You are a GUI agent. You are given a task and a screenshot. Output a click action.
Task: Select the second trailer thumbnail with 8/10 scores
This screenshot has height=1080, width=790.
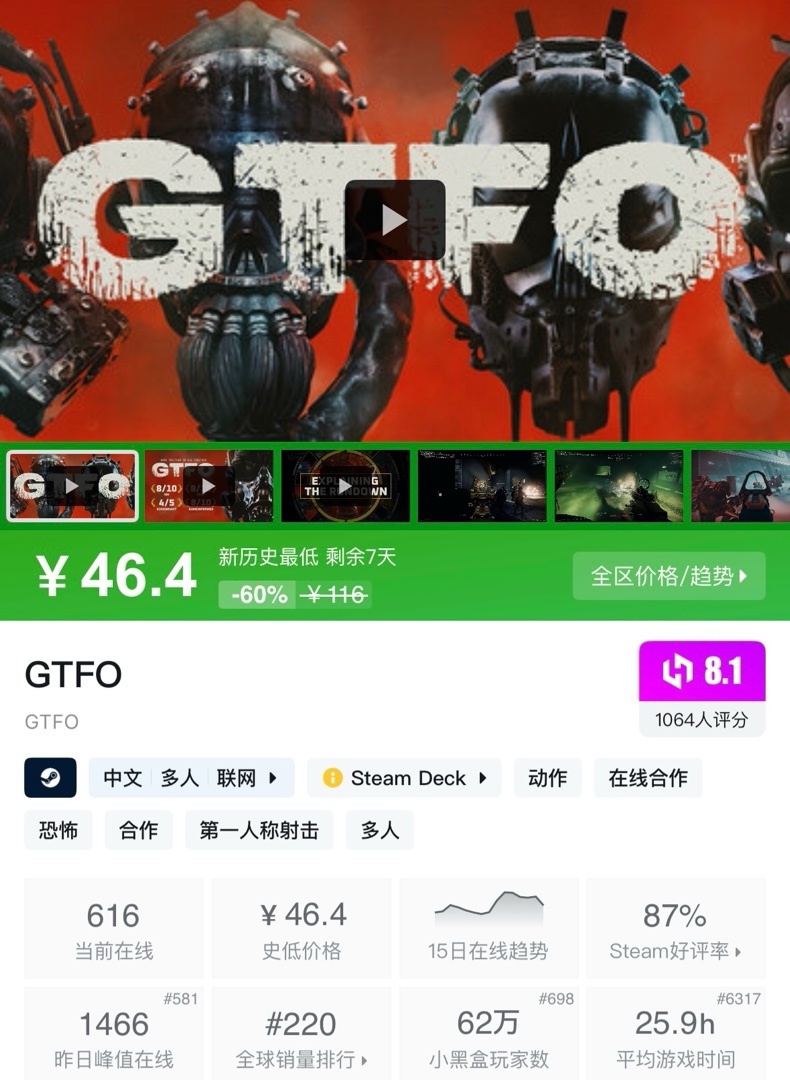click(x=208, y=486)
